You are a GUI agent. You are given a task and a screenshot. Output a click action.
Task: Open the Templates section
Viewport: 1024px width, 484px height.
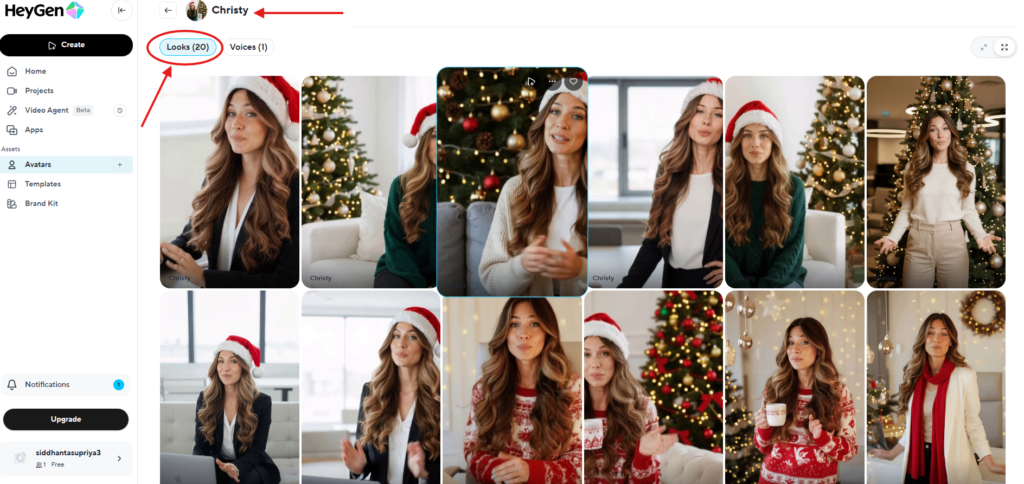tap(42, 184)
